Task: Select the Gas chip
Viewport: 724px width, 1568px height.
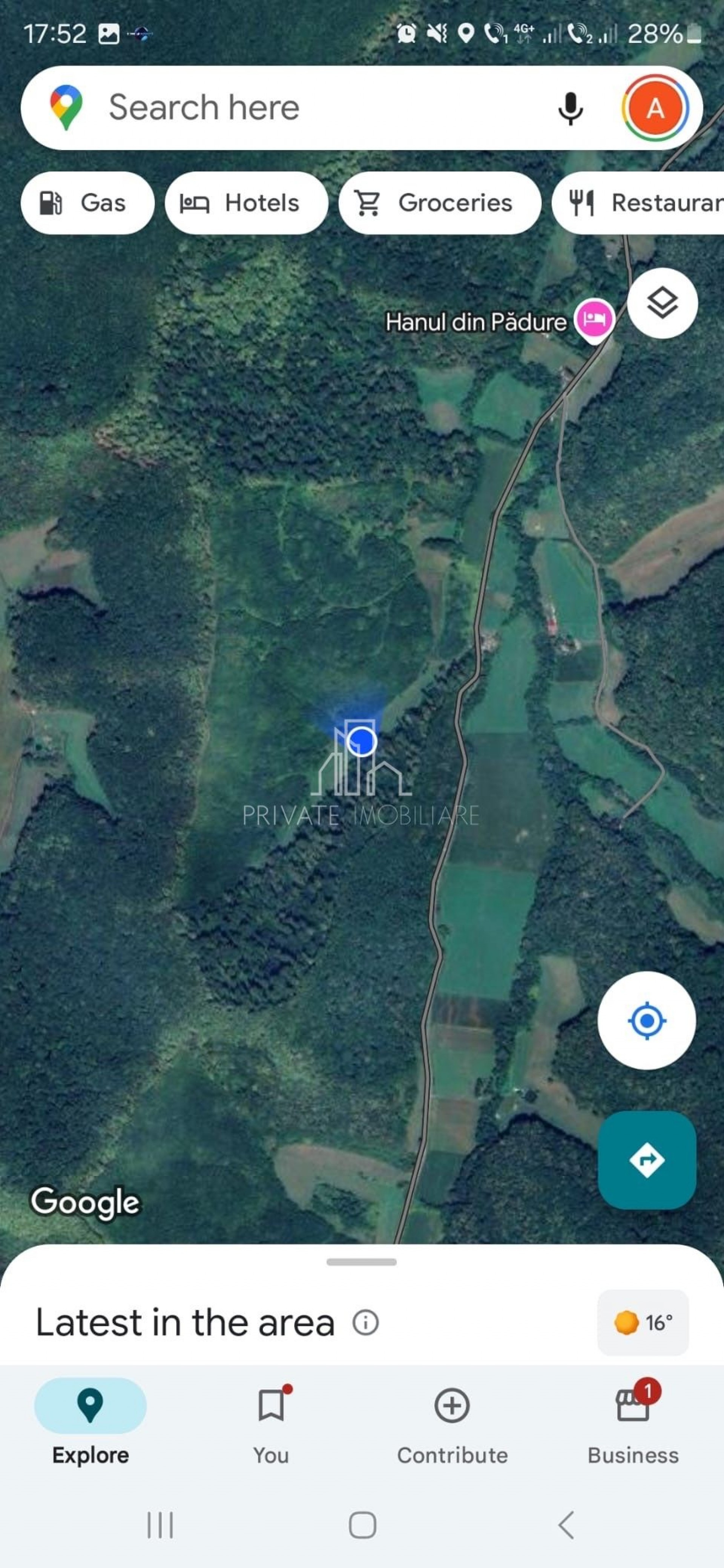Action: 87,203
